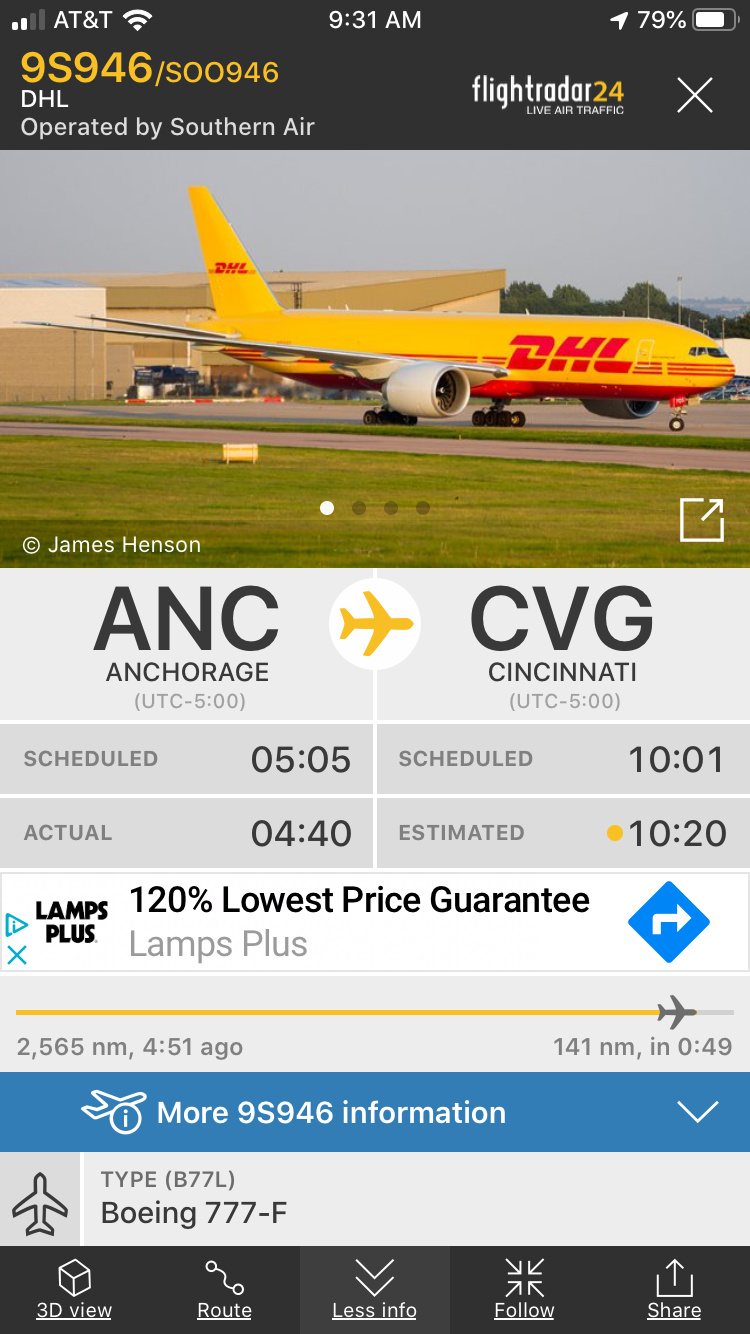Collapse details with Less info
The height and width of the screenshot is (1334, 750).
(374, 1290)
